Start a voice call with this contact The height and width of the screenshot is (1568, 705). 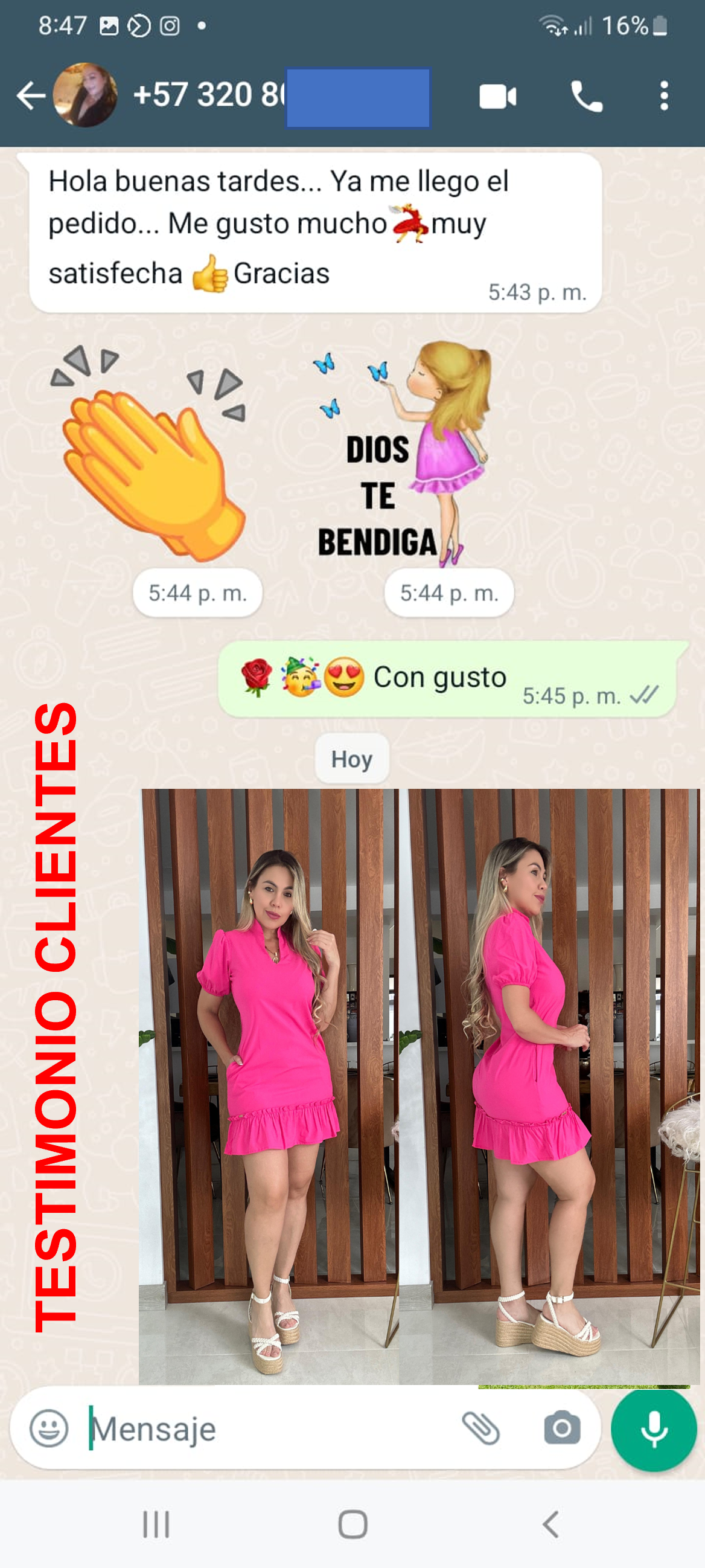586,97
